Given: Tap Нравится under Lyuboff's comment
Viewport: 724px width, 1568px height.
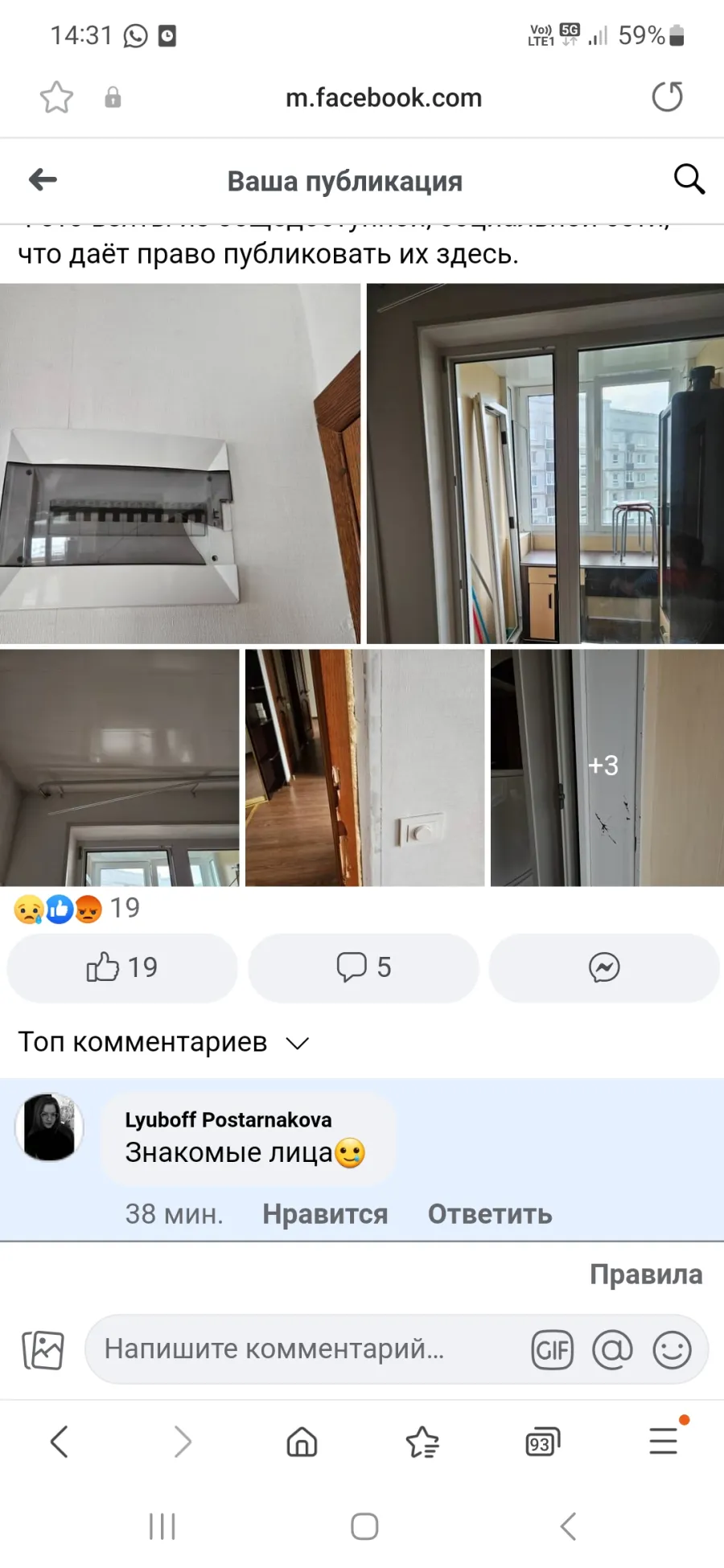Looking at the screenshot, I should (325, 1213).
